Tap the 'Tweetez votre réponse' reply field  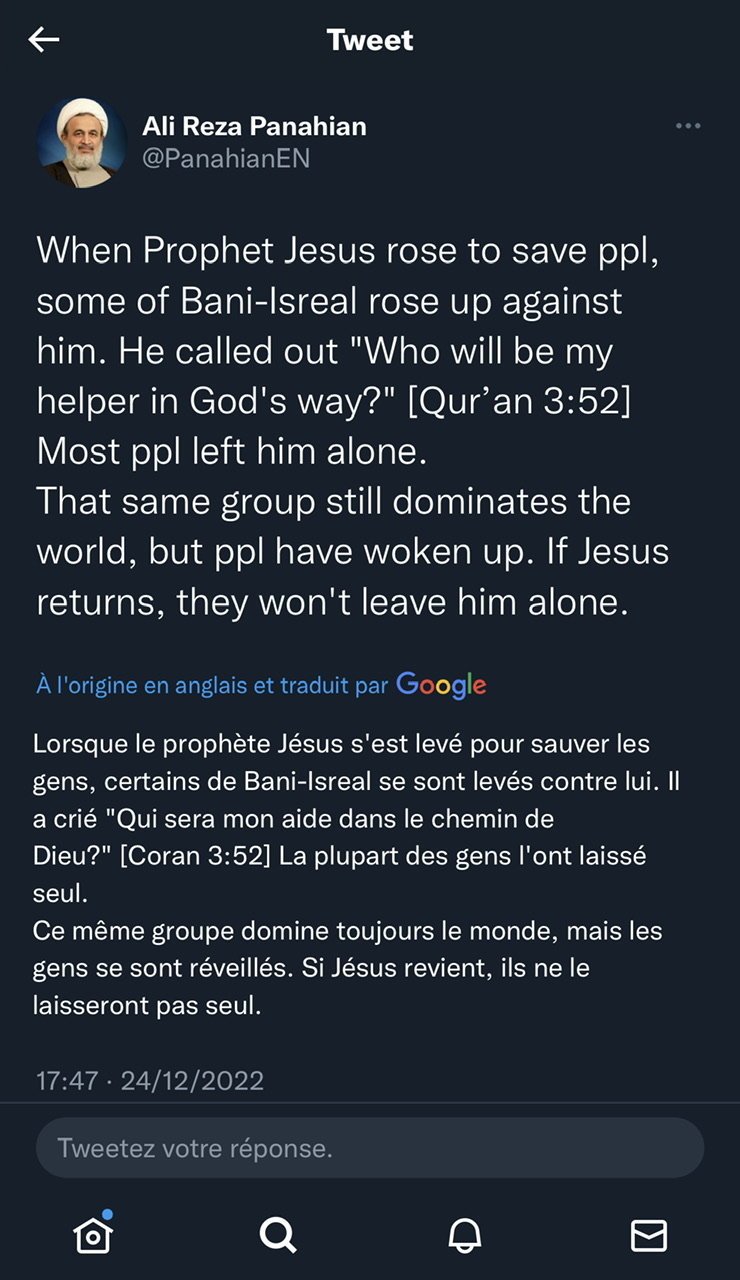370,1147
